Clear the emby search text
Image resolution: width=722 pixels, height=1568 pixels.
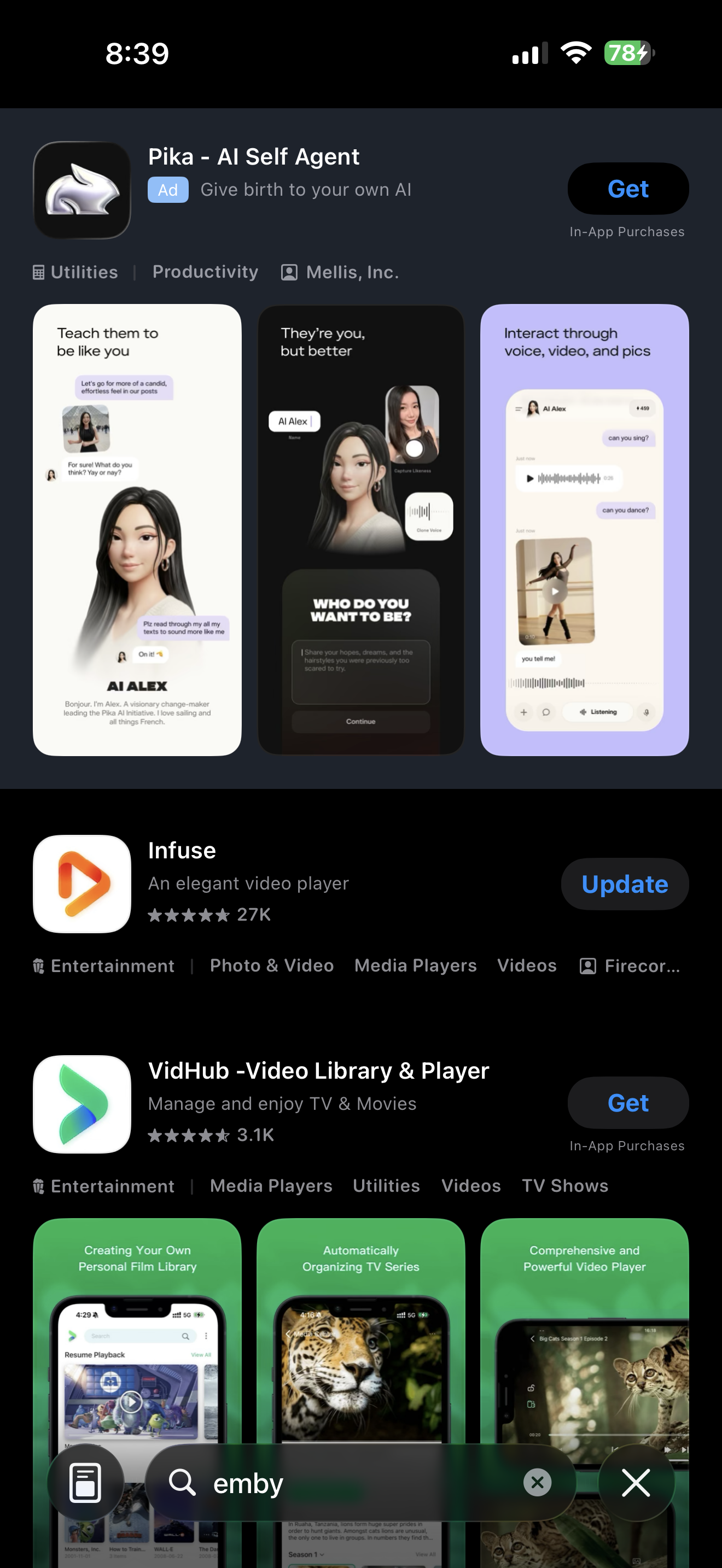pos(537,1482)
